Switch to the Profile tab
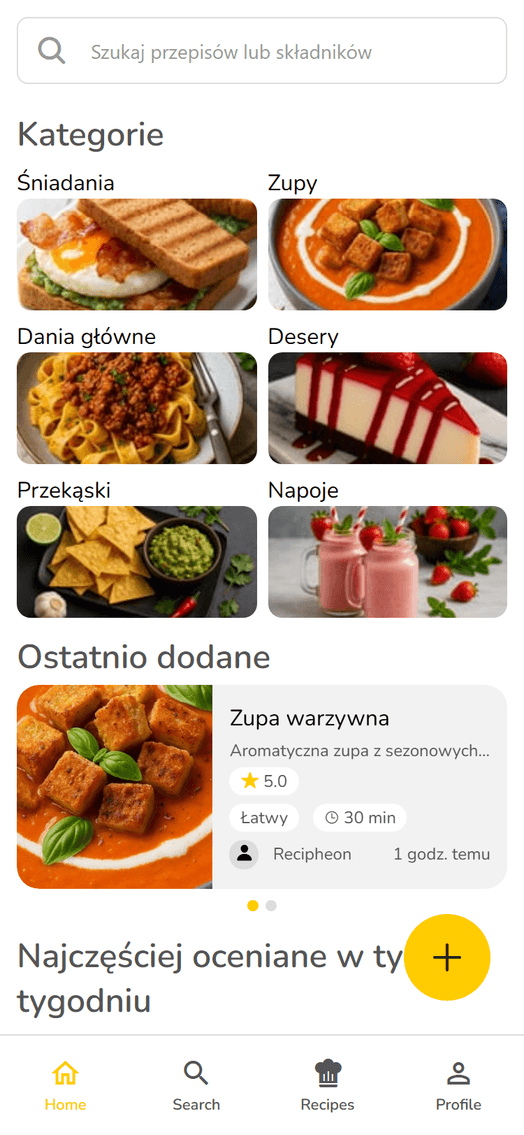Viewport: 524px width, 1135px height. 458,1085
